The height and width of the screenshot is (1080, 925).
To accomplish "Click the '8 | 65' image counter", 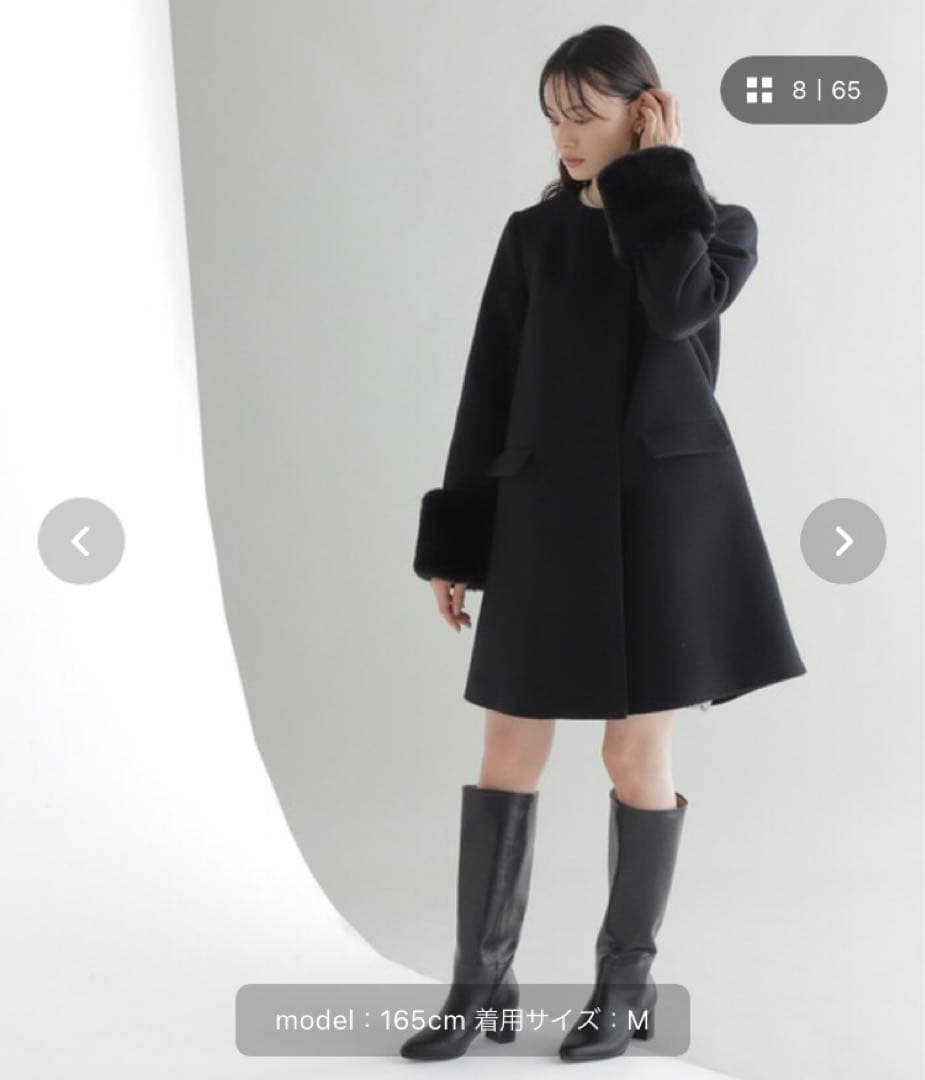I will coord(820,90).
